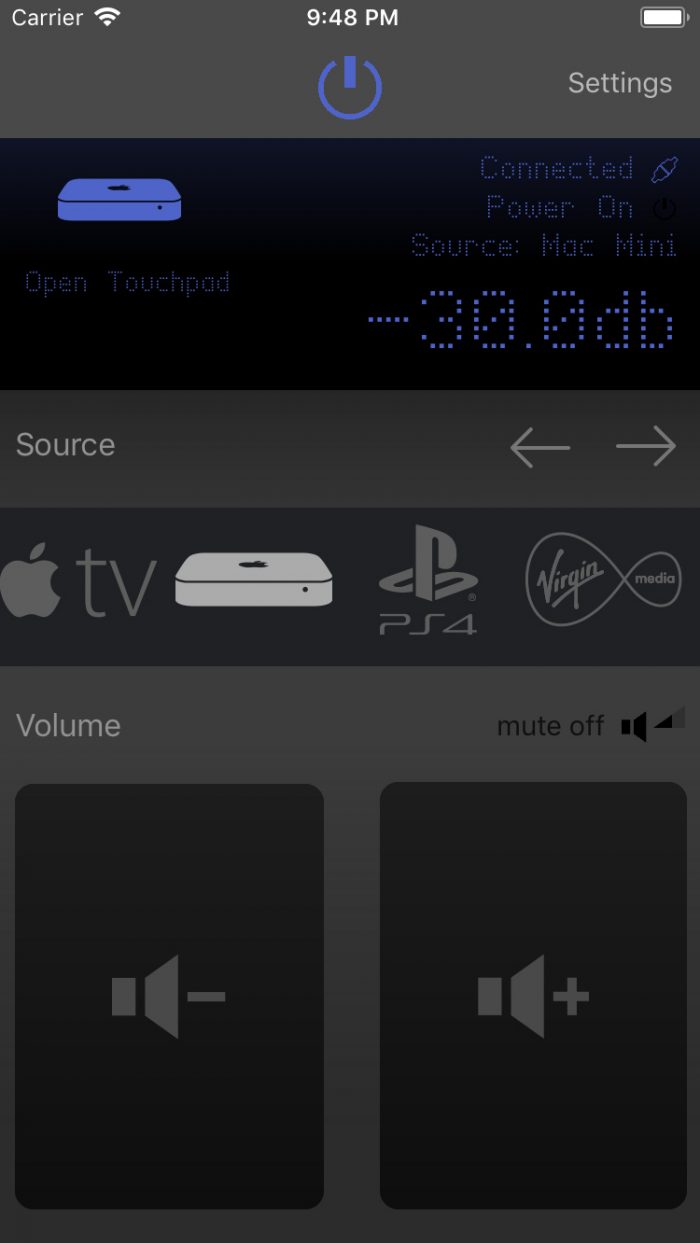Screen dimensions: 700x1243
Task: Increase the volume
Action: click(x=533, y=996)
